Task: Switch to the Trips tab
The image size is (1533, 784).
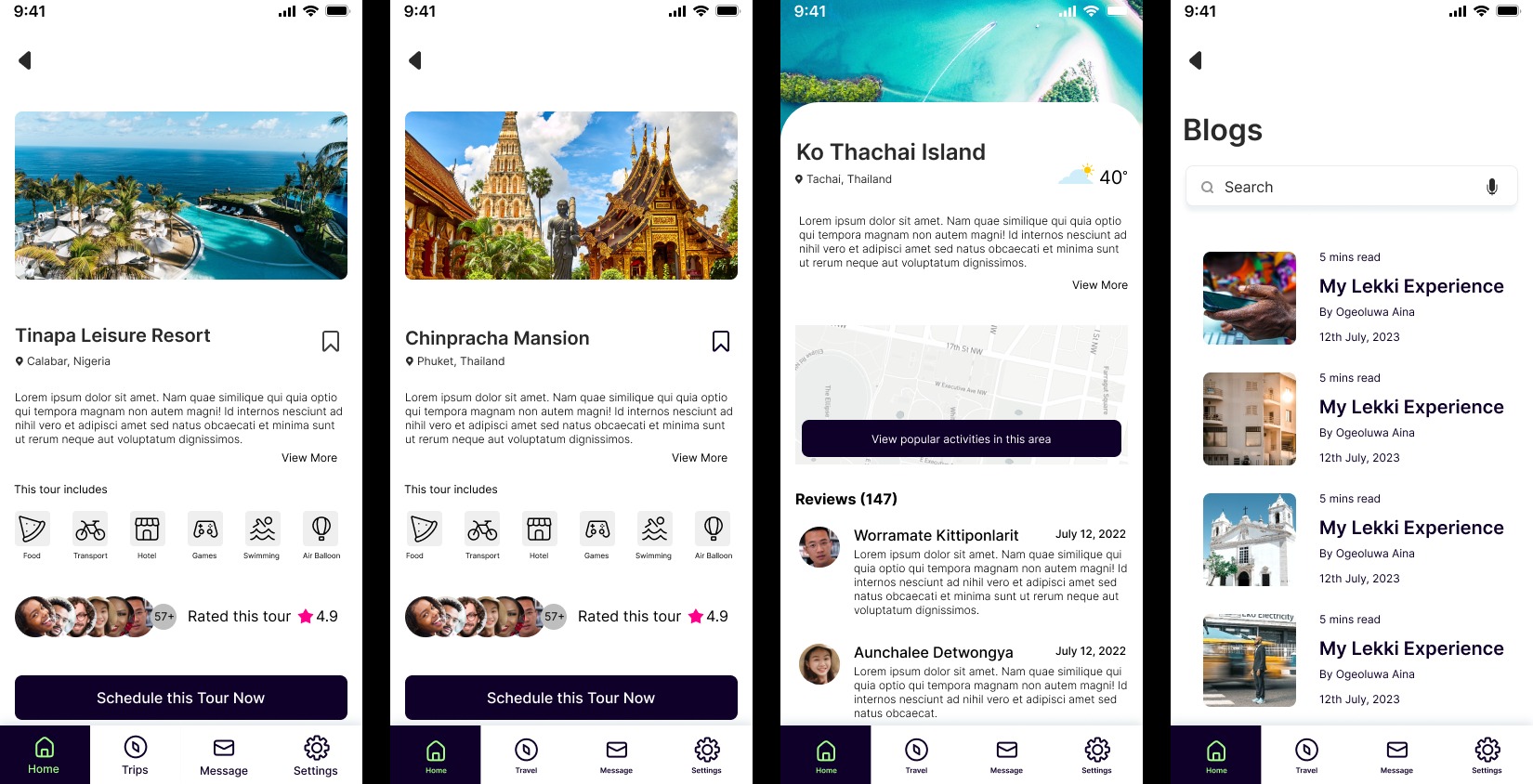Action: [135, 755]
